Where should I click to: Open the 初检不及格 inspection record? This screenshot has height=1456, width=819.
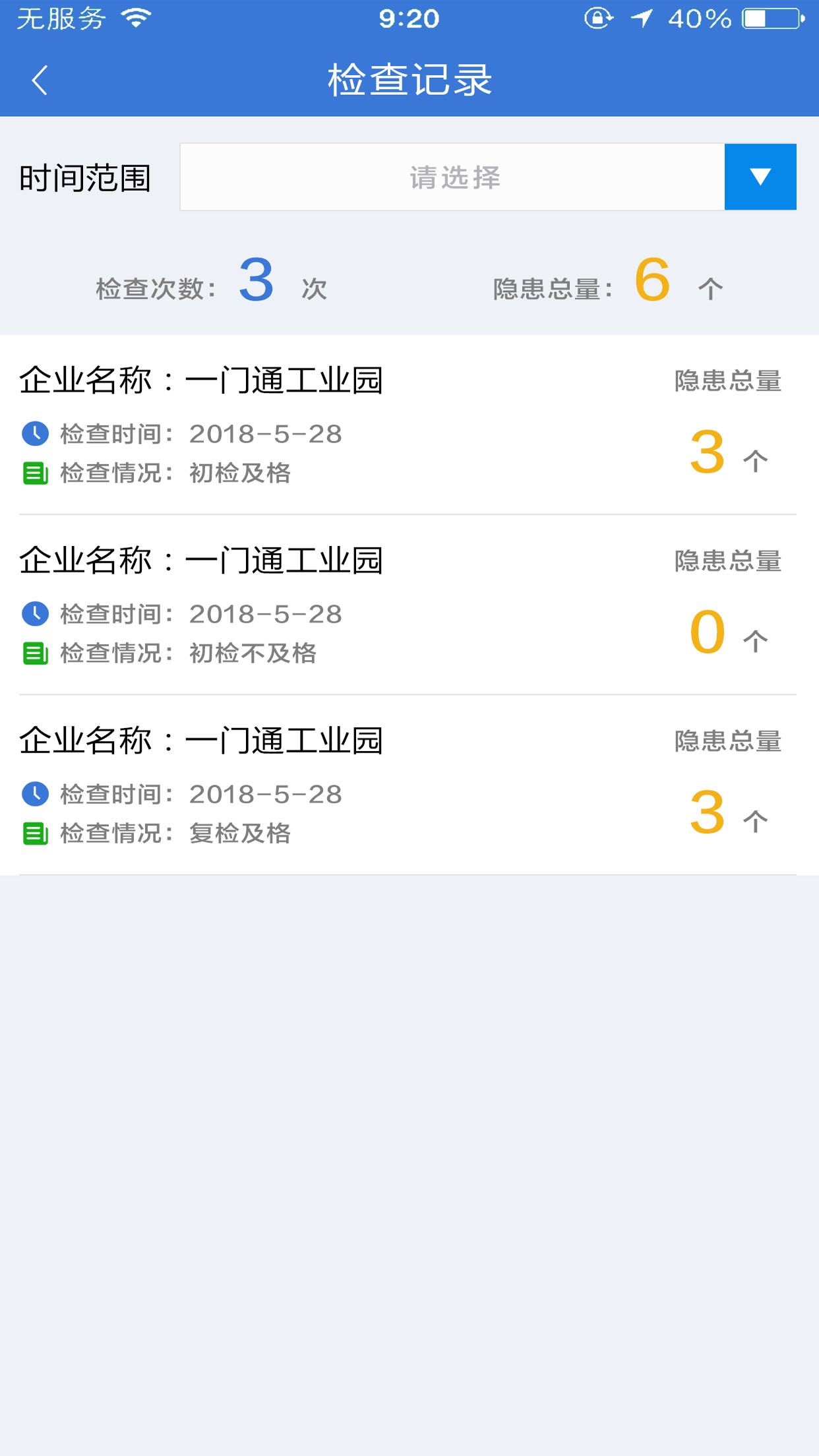coord(409,605)
